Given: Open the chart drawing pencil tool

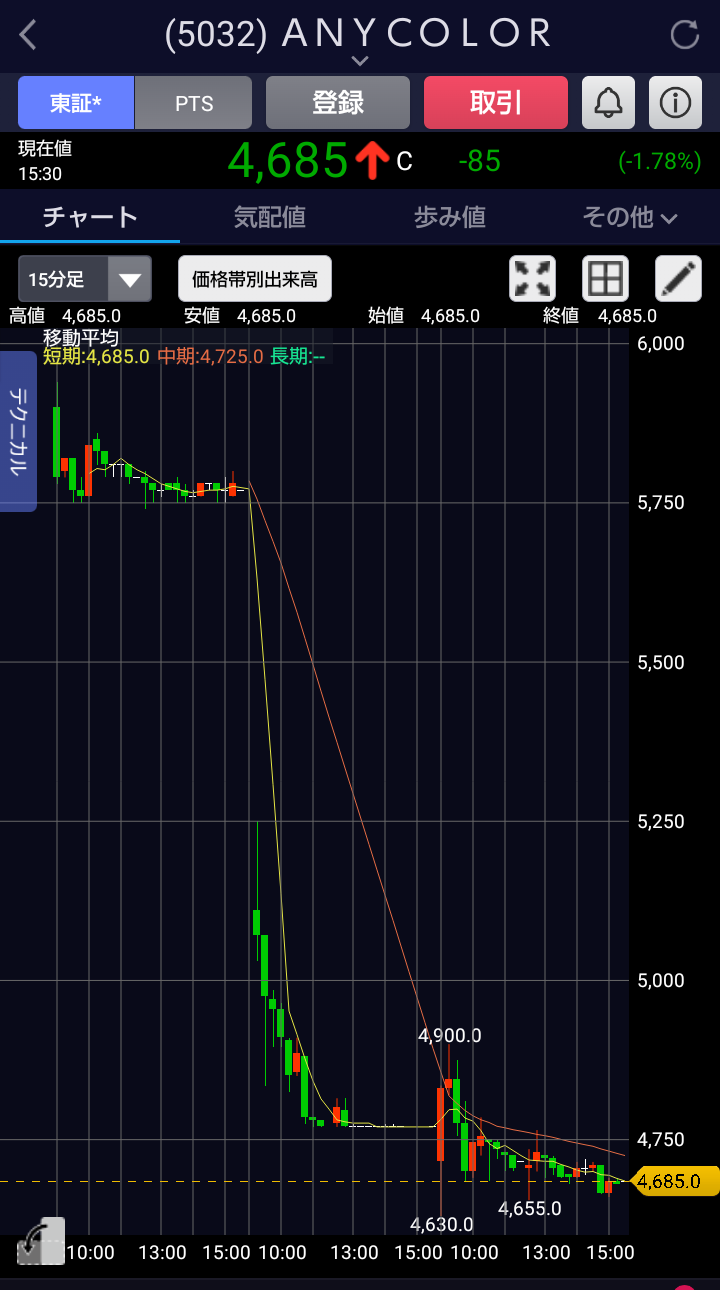Looking at the screenshot, I should [x=678, y=279].
